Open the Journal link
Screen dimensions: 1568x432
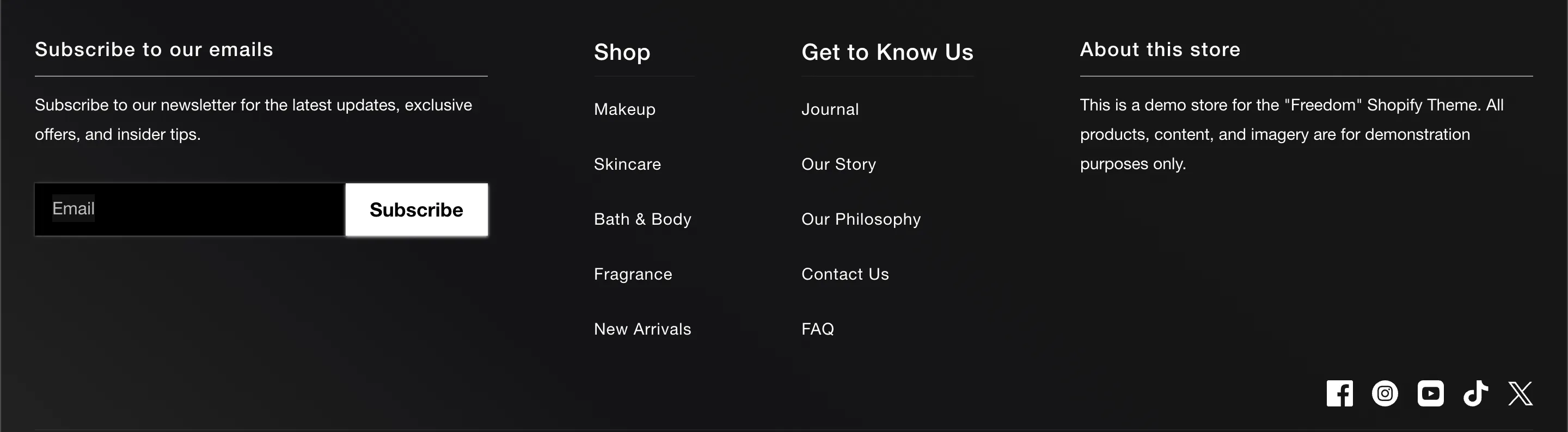830,109
